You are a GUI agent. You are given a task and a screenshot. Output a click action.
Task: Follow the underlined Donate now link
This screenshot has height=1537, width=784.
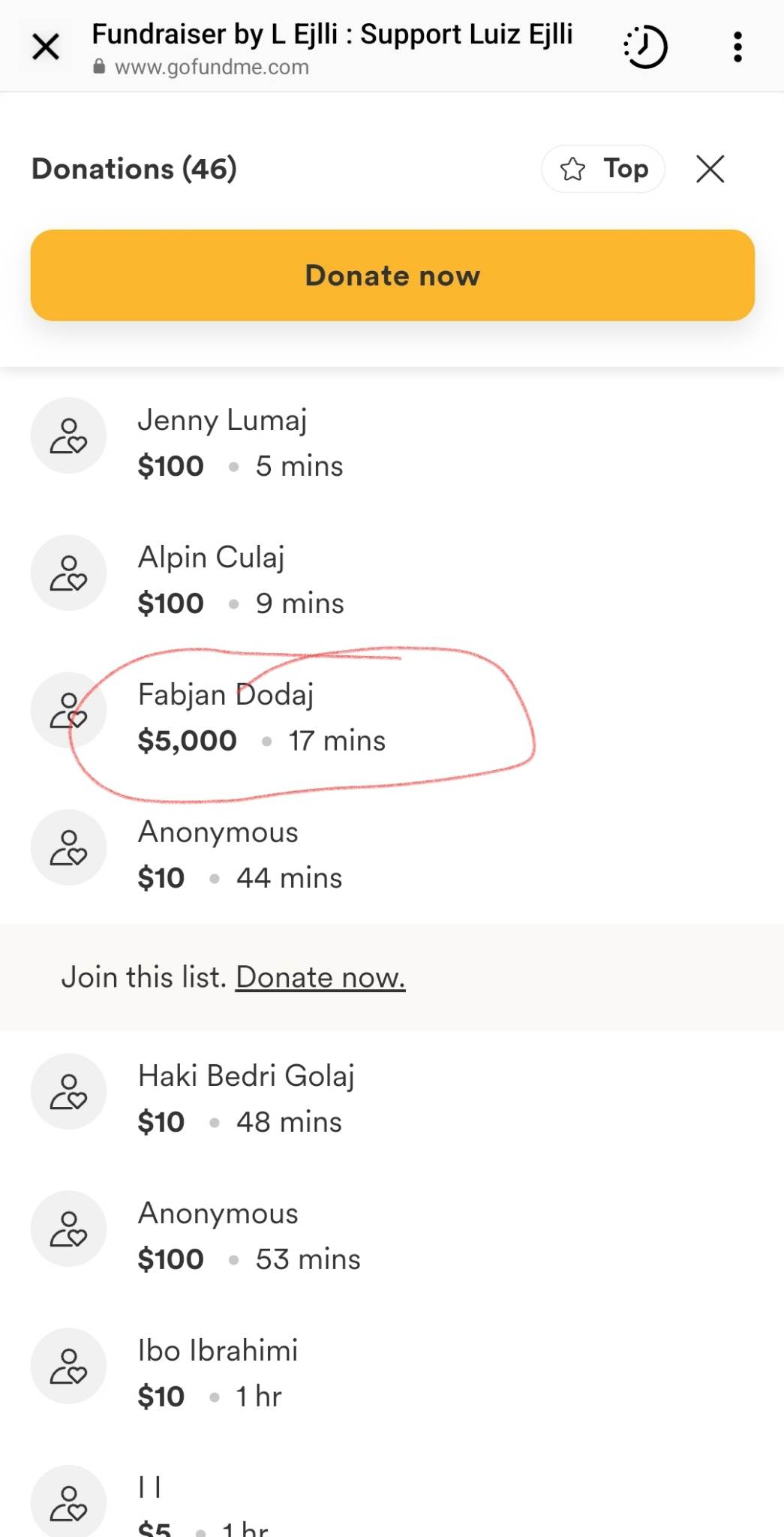click(320, 977)
